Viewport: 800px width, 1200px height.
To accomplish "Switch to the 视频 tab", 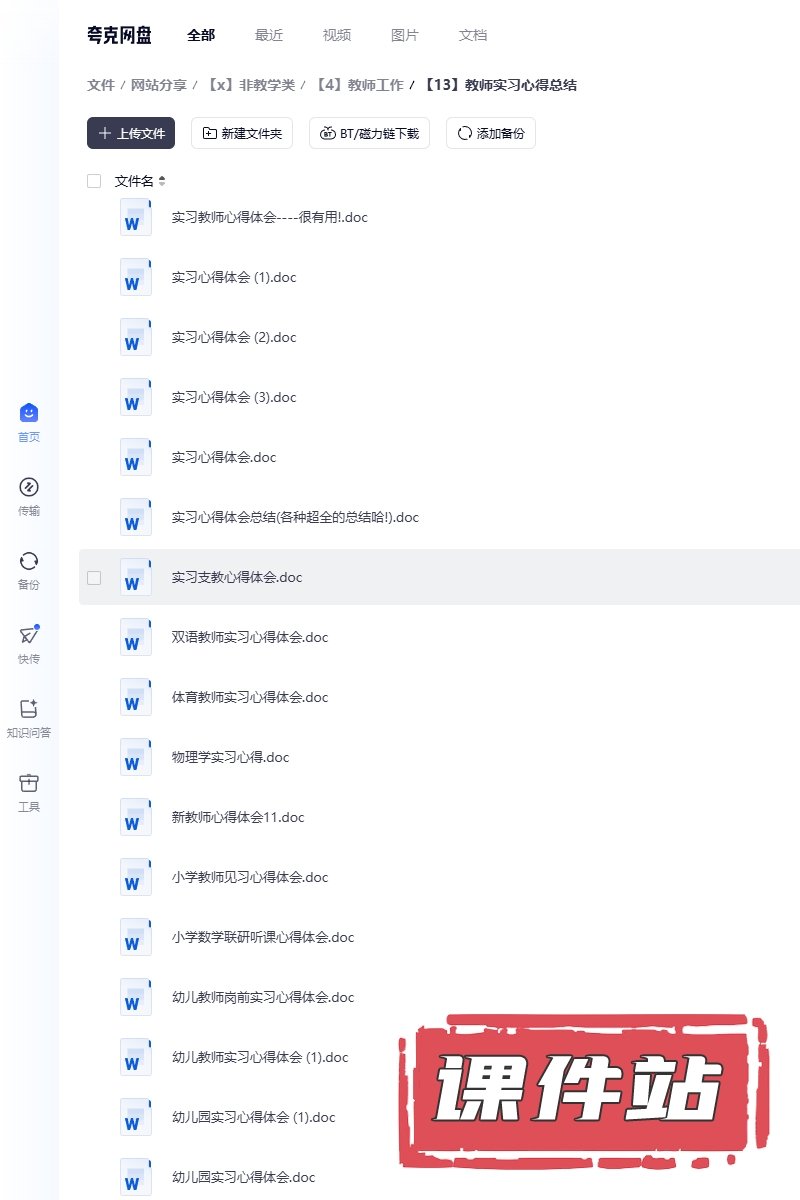I will 337,35.
